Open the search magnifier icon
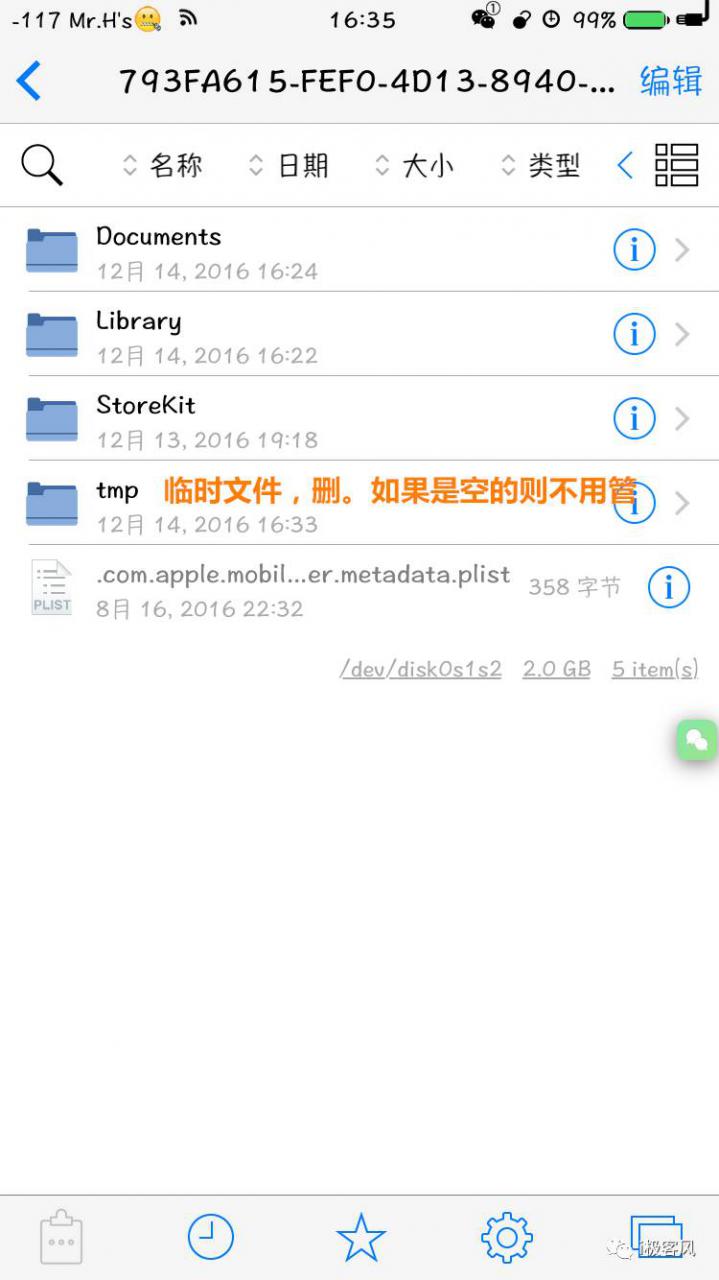719x1280 pixels. click(x=42, y=166)
